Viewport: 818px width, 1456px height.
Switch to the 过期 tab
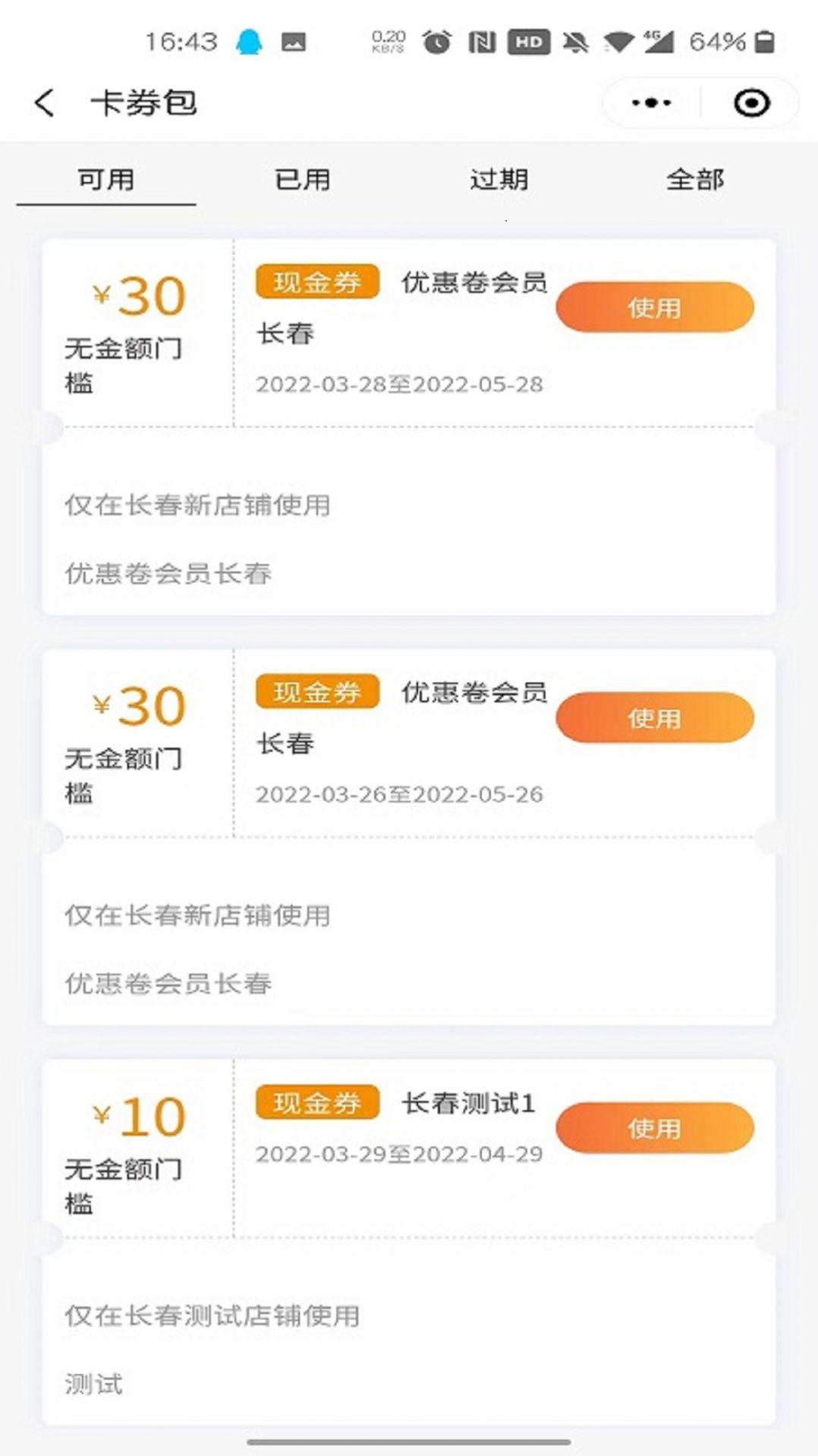pyautogui.click(x=499, y=180)
